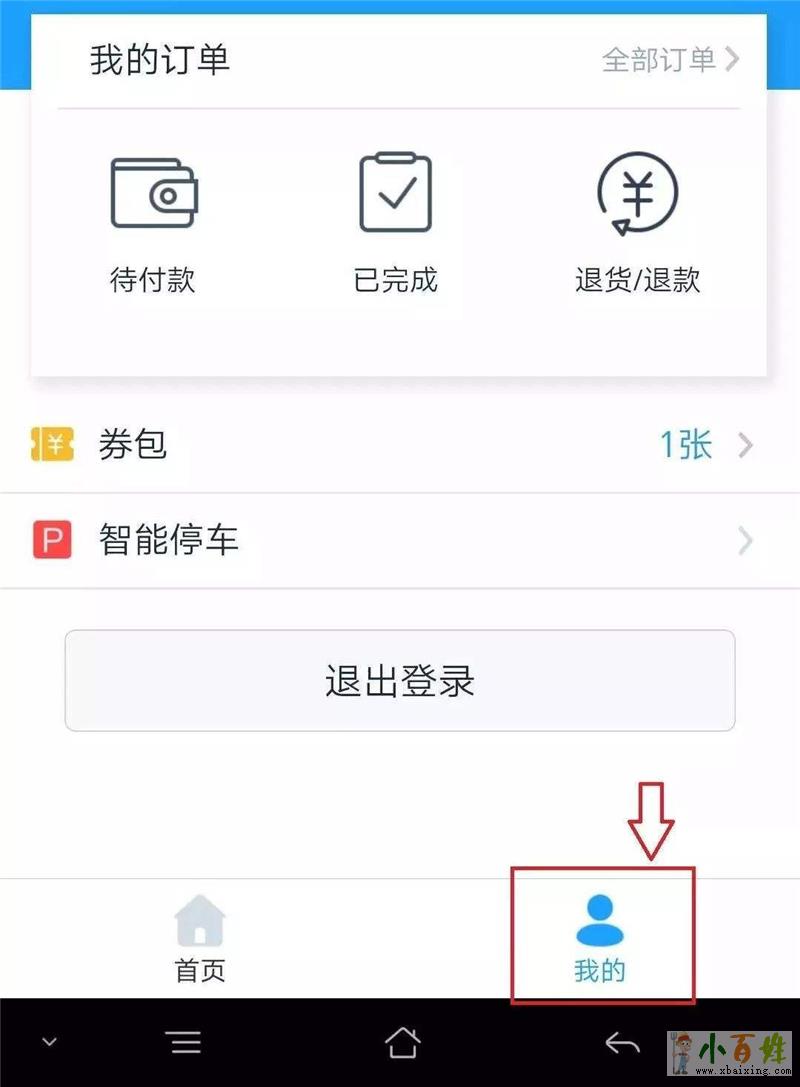This screenshot has height=1087, width=800.
Task: Open 智能停车 smart parking
Action: pos(400,541)
